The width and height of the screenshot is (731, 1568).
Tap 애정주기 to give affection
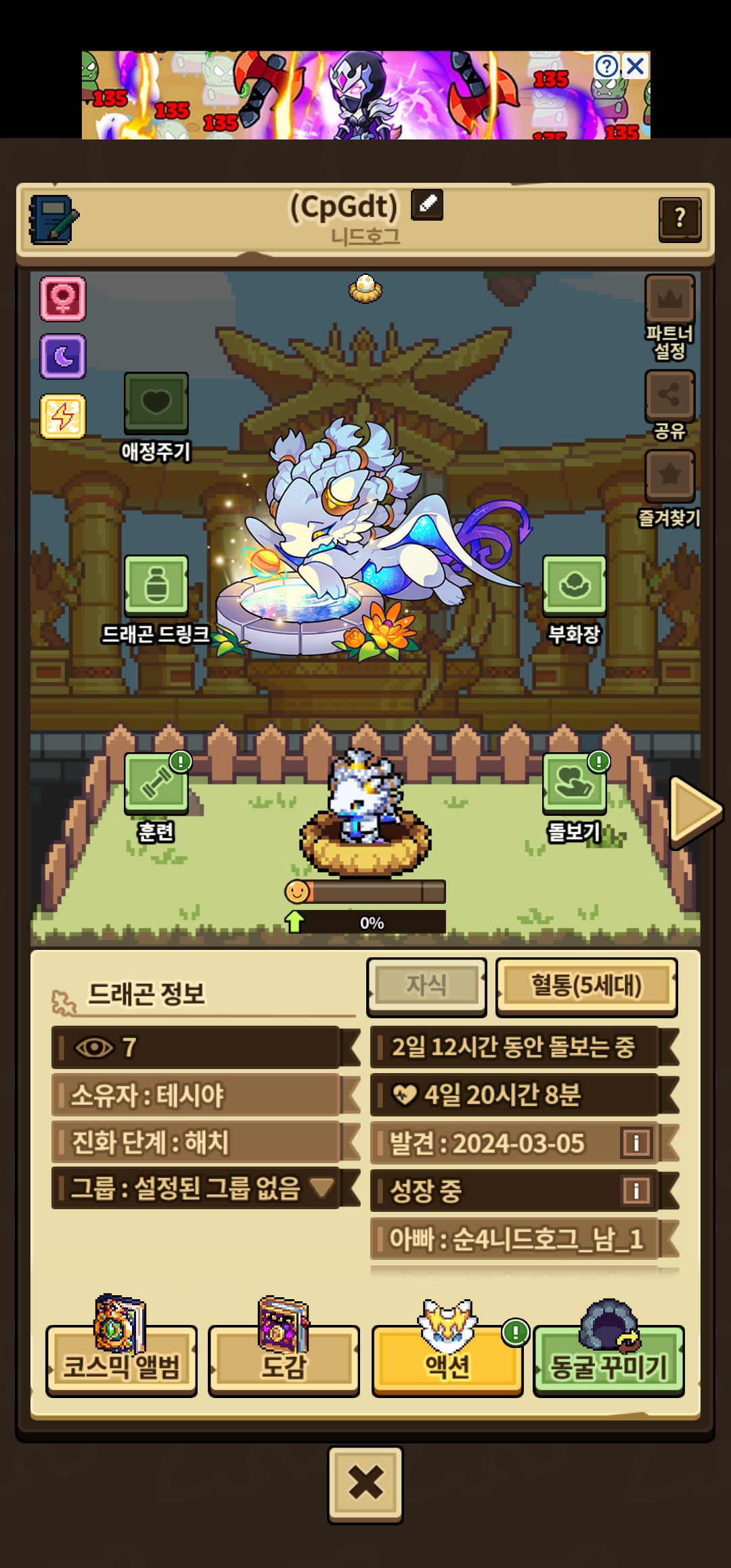(x=156, y=404)
